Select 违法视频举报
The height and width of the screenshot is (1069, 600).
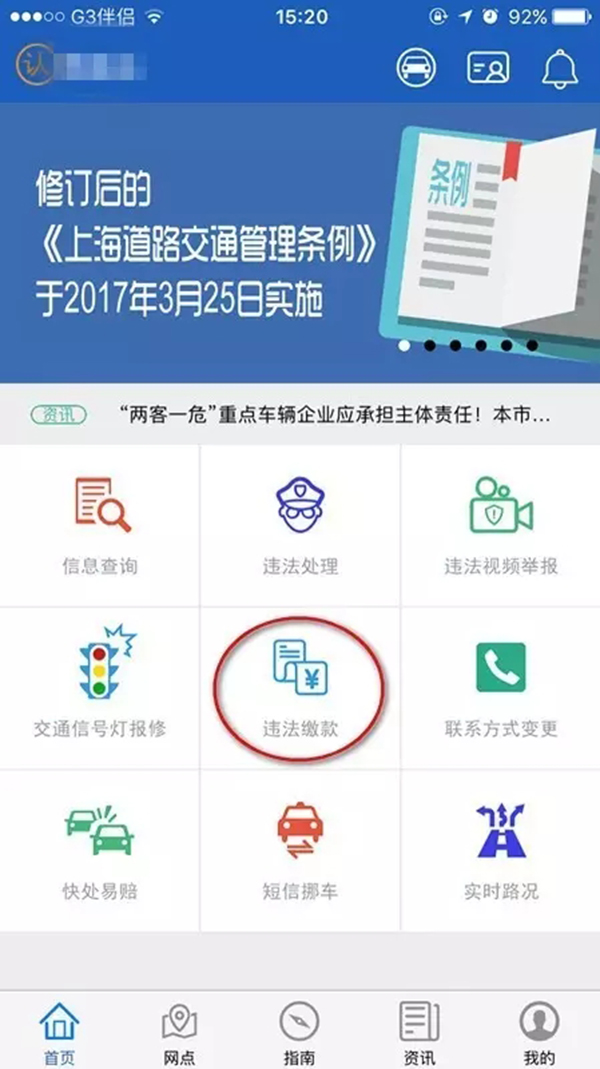pyautogui.click(x=500, y=524)
